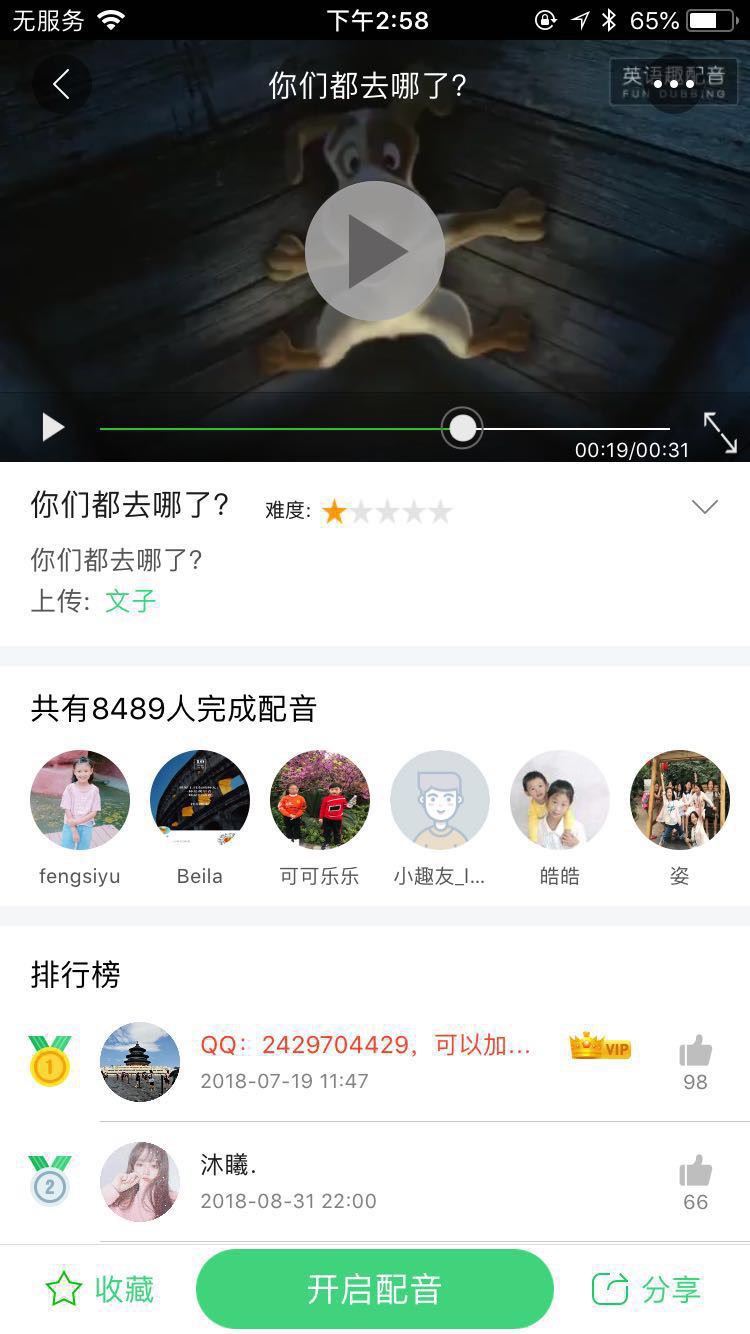Select the 皓皓 user avatar

pos(560,800)
